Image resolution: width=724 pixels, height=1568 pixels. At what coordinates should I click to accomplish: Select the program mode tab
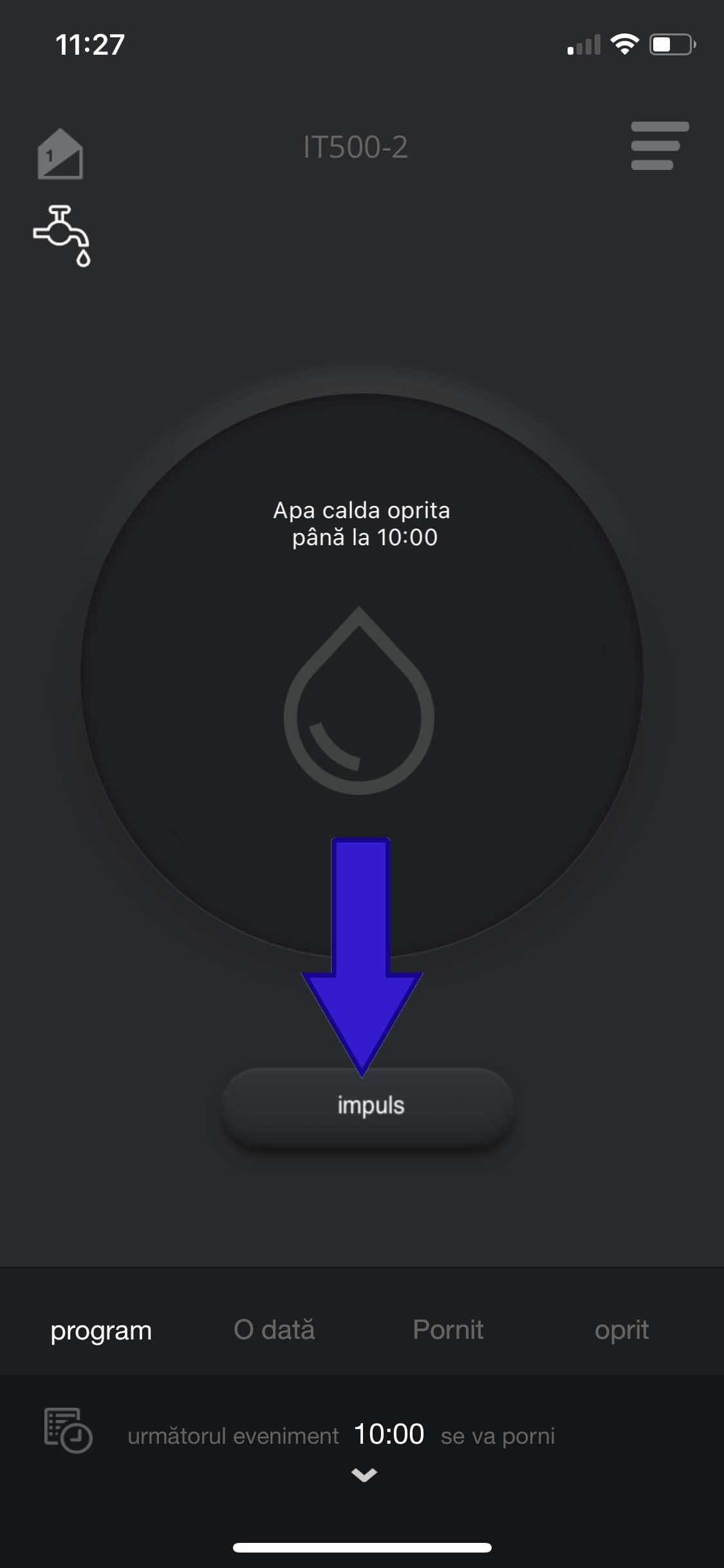click(101, 1330)
